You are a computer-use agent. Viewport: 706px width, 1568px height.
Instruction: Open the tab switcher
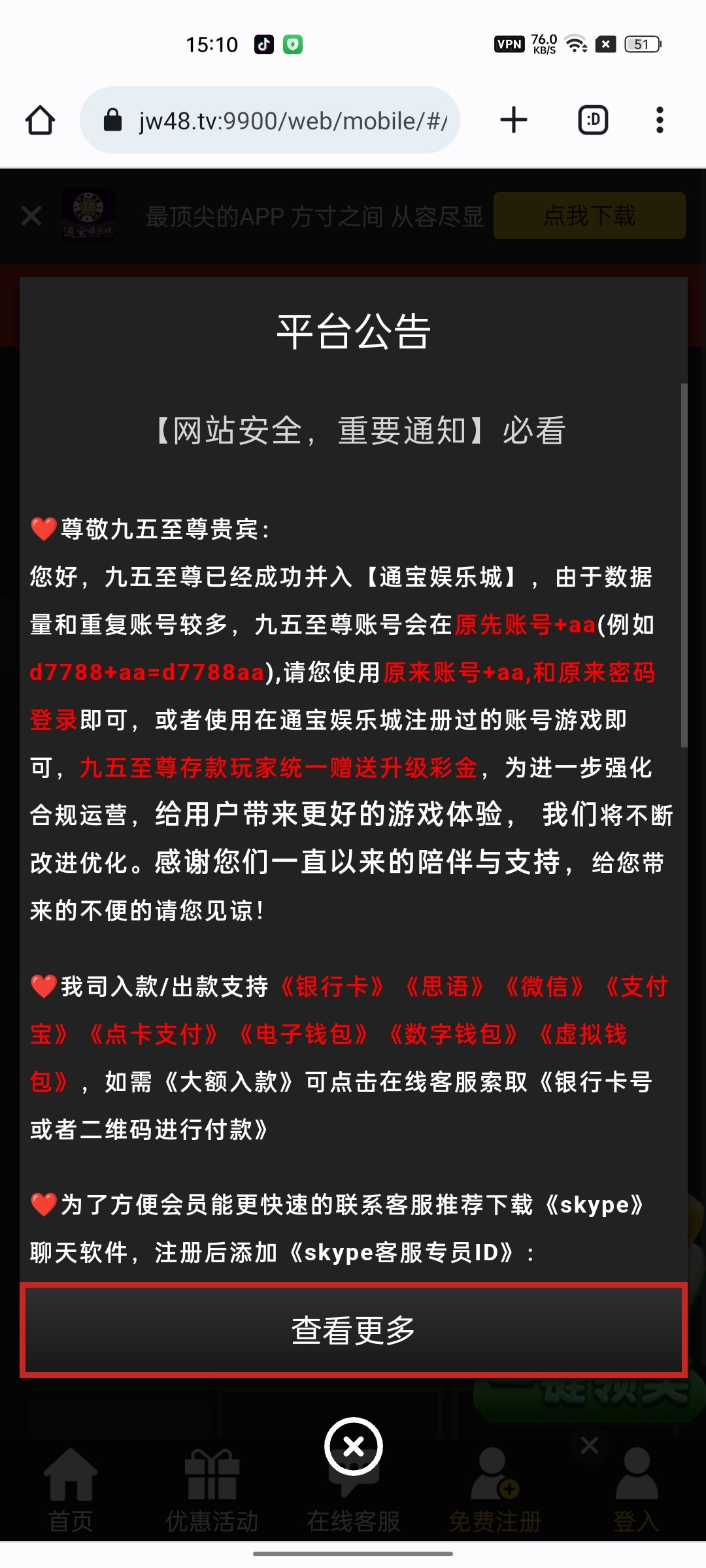[593, 120]
